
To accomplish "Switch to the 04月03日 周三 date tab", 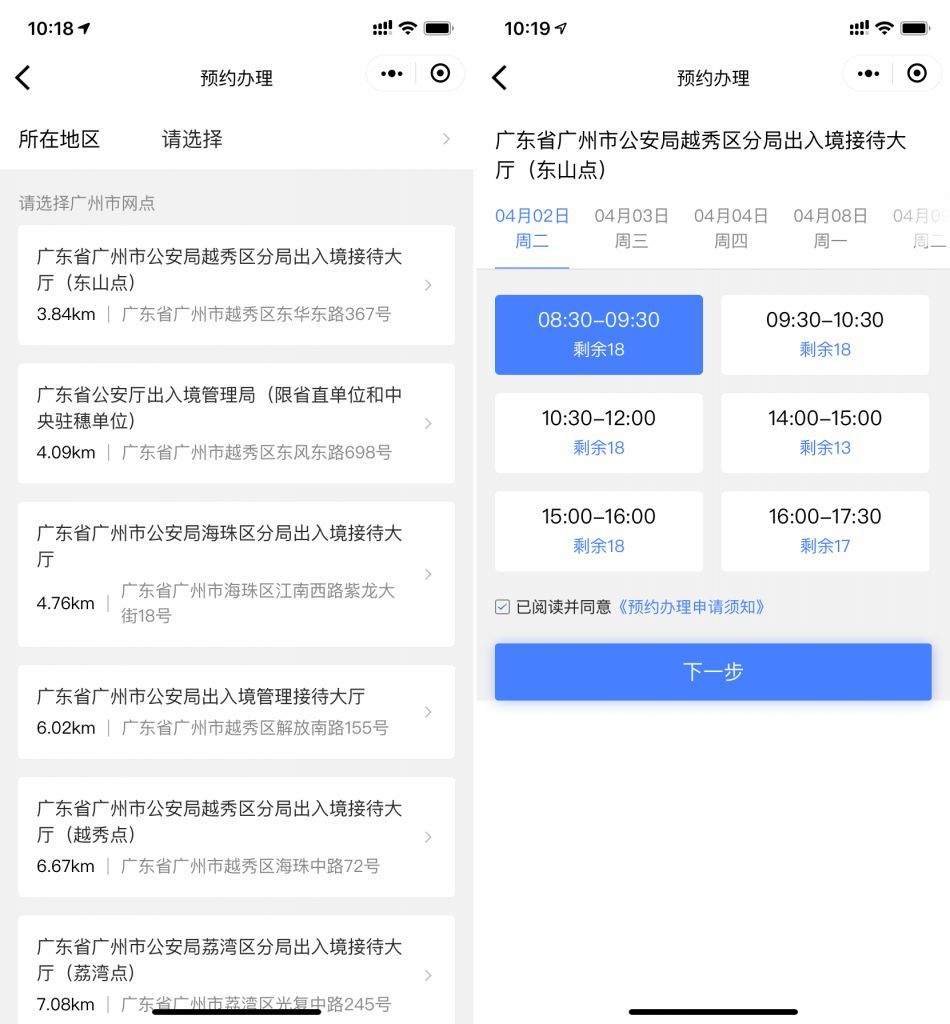I will pos(631,228).
